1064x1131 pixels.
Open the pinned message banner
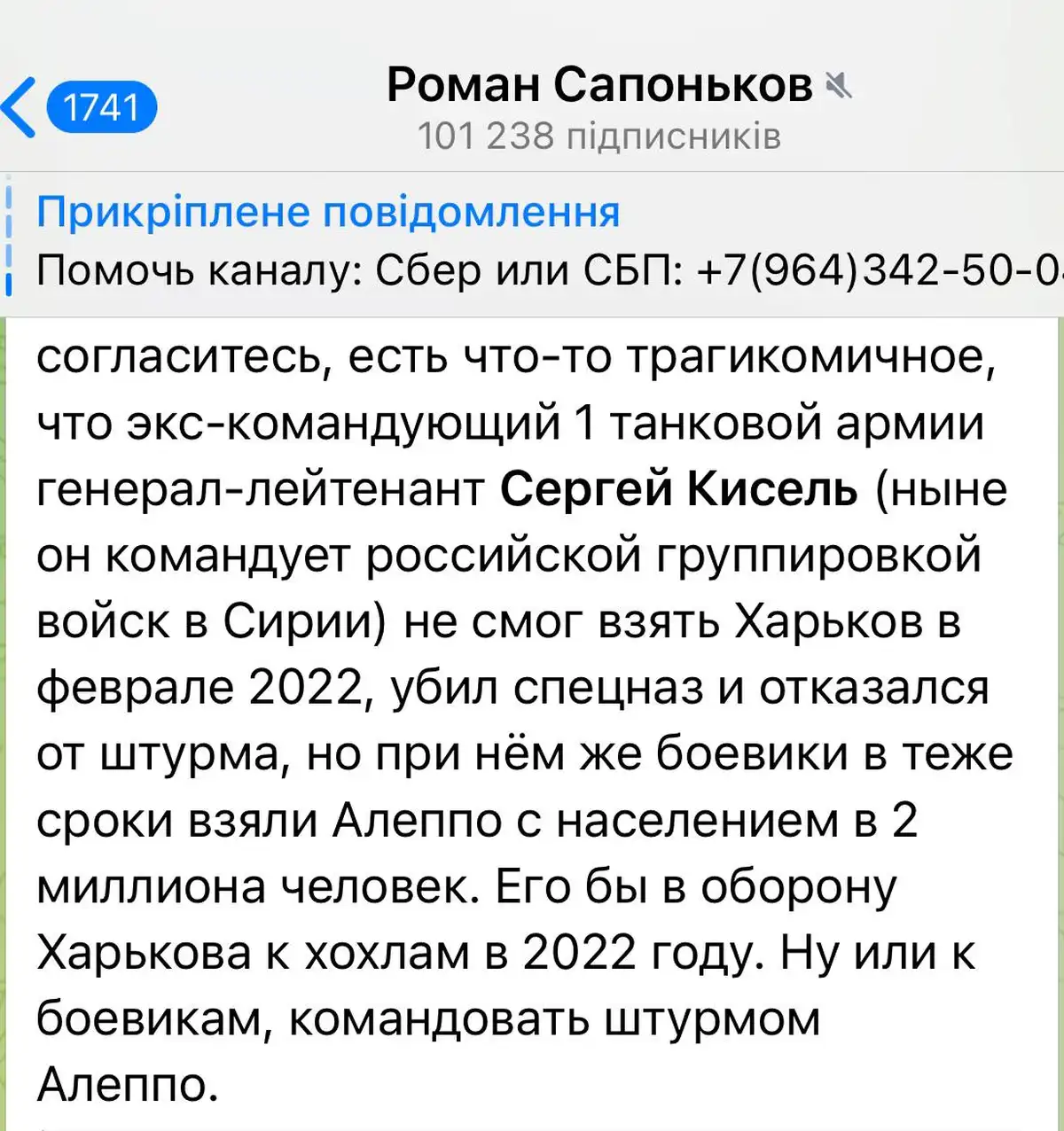[532, 241]
